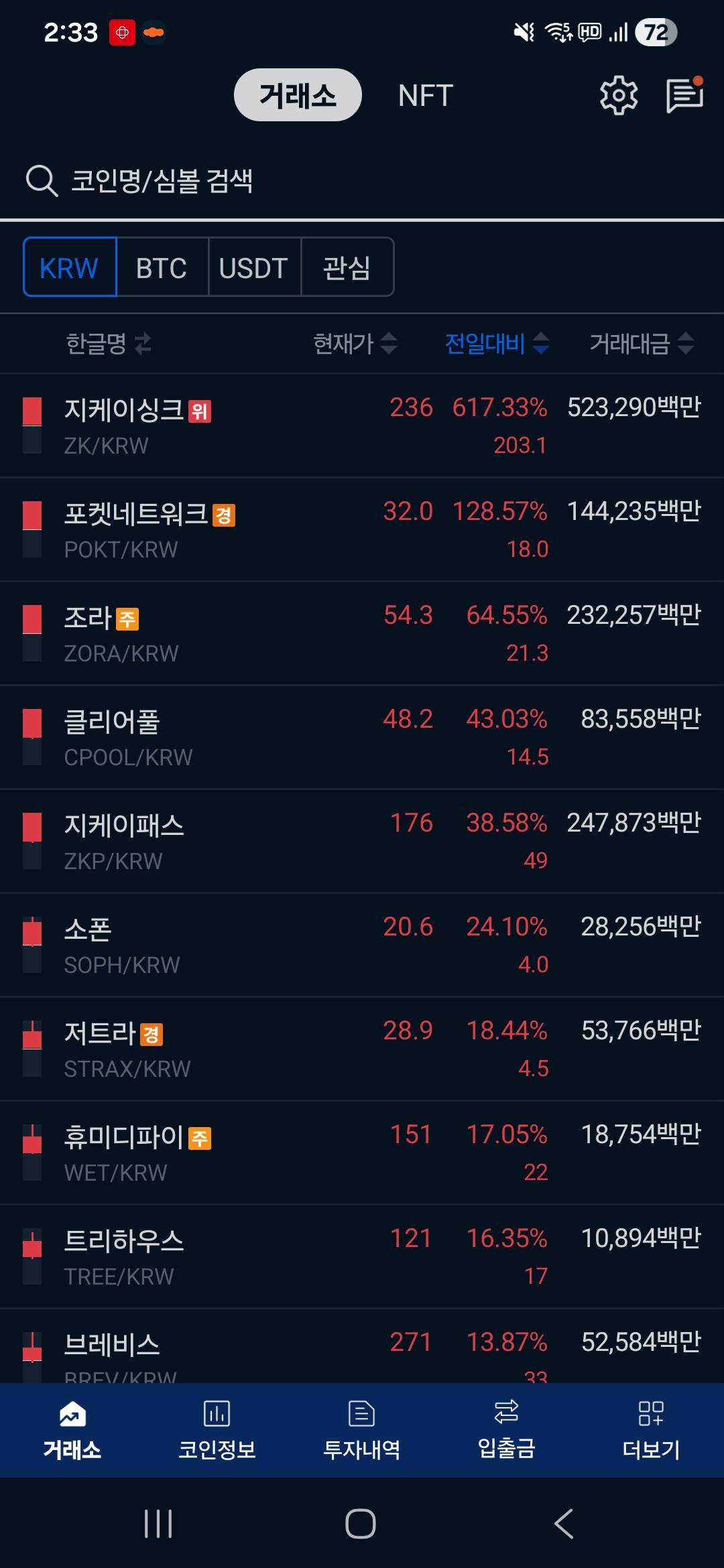
Task: Go to the 코인정보 bottom tab
Action: click(217, 1430)
